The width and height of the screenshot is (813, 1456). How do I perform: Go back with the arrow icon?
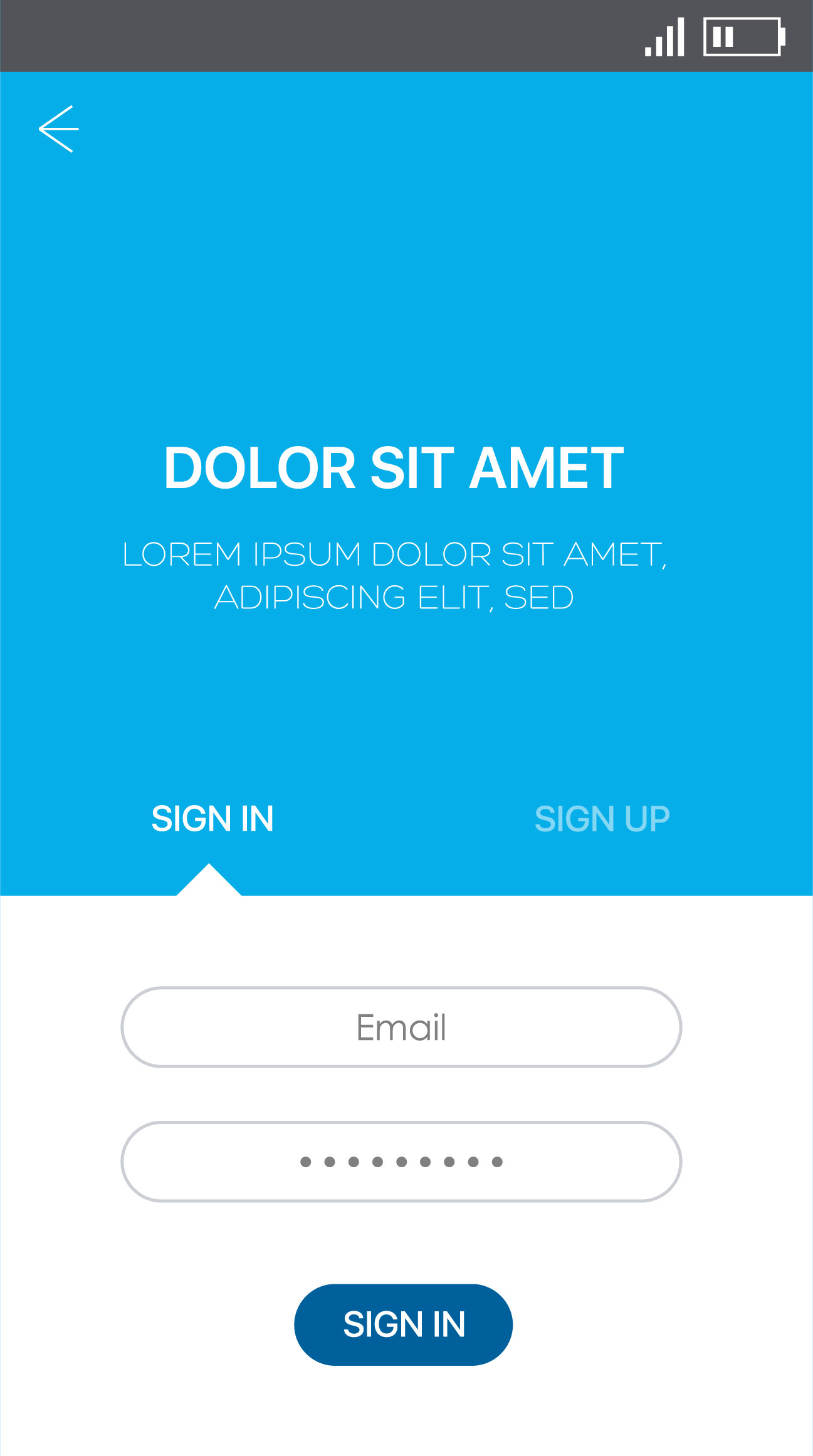click(x=59, y=129)
